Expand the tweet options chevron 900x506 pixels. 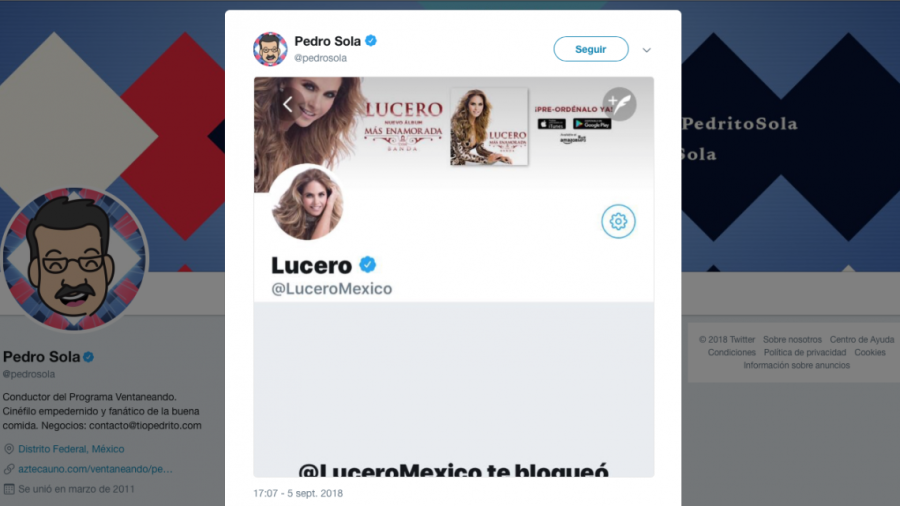click(647, 50)
